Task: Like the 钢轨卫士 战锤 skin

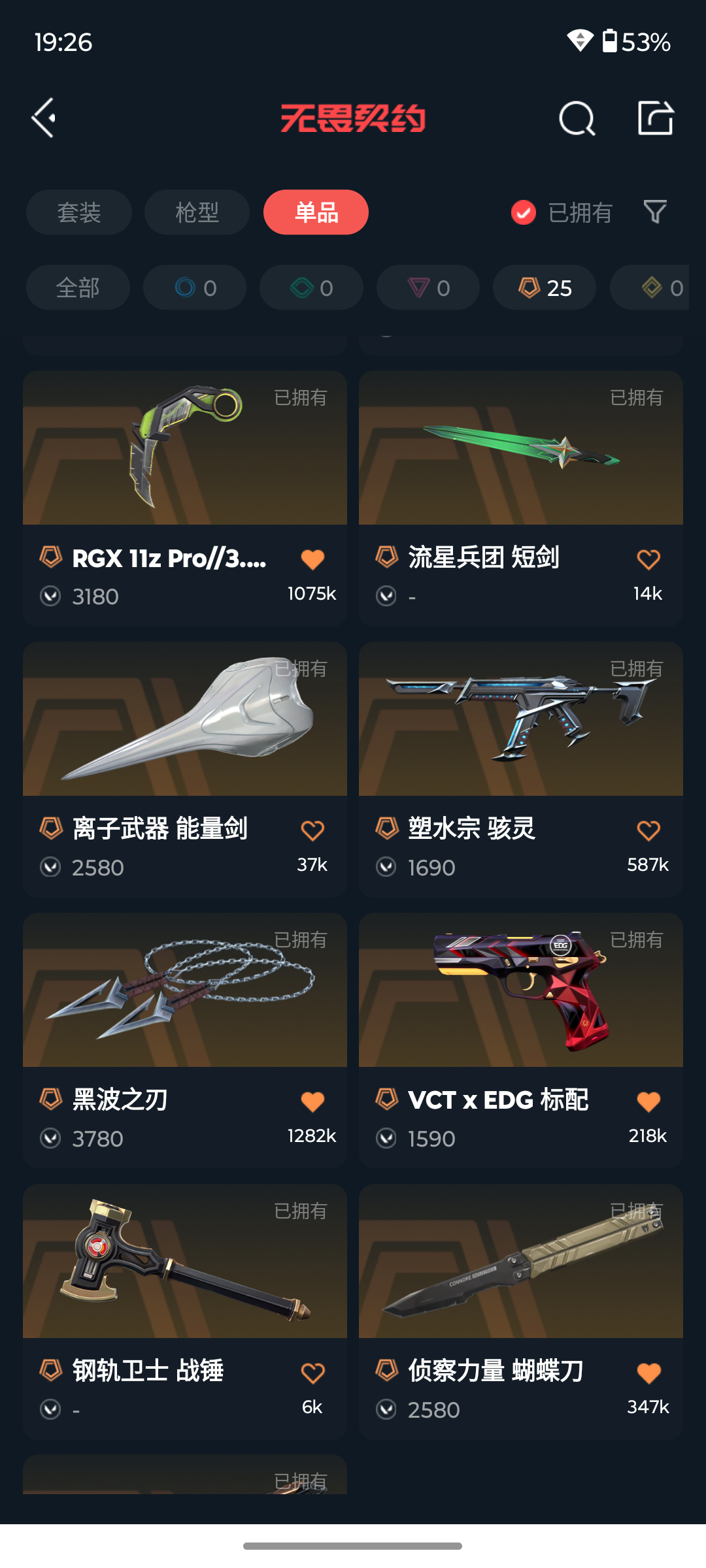Action: tap(312, 1373)
